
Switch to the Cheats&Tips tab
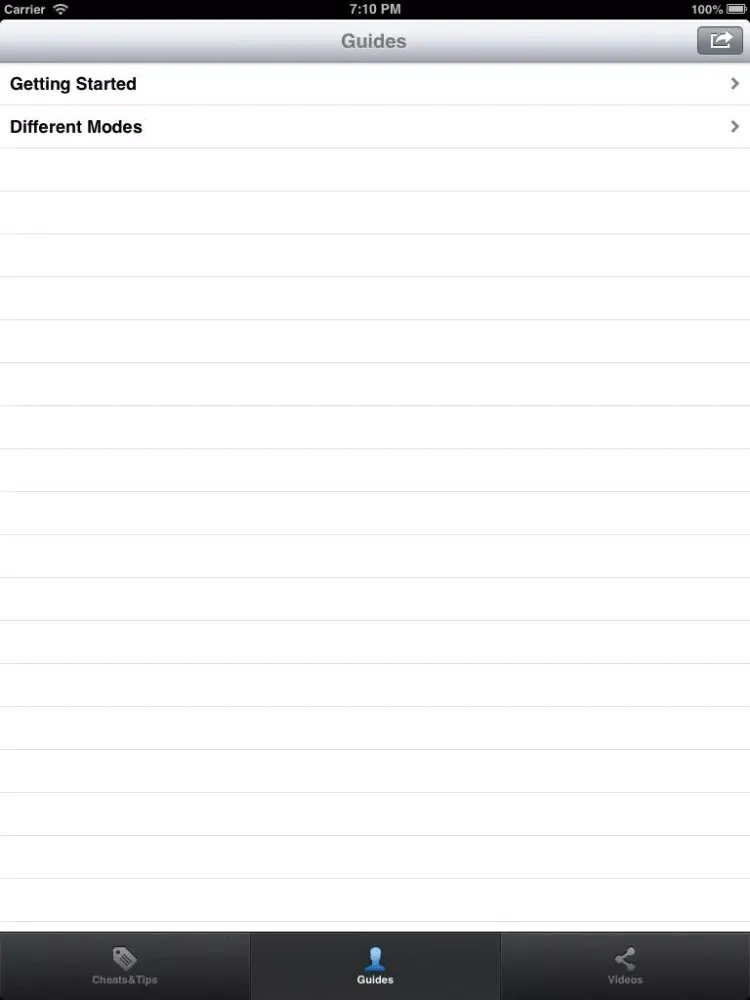point(125,966)
